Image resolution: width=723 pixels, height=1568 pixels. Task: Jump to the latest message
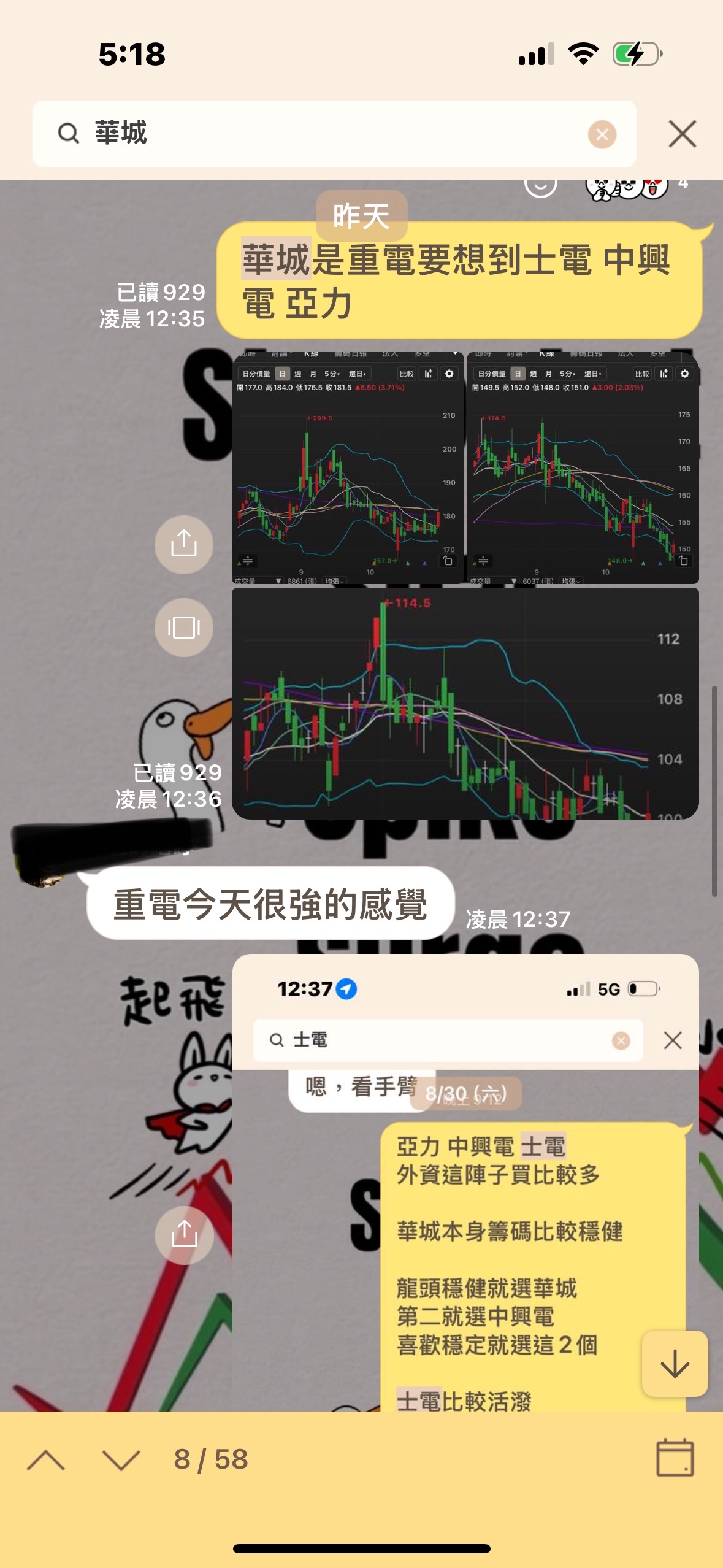pos(674,1364)
